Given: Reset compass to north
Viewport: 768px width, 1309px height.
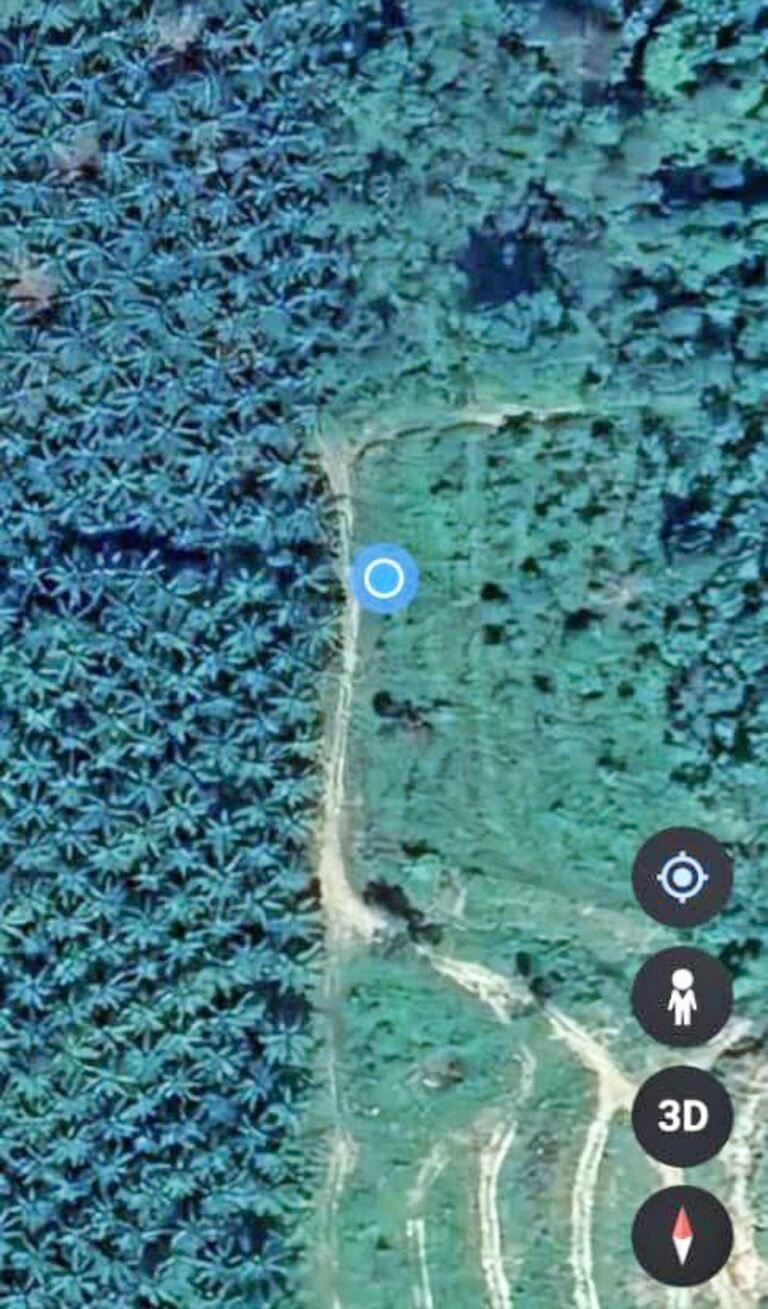Looking at the screenshot, I should tap(682, 1235).
